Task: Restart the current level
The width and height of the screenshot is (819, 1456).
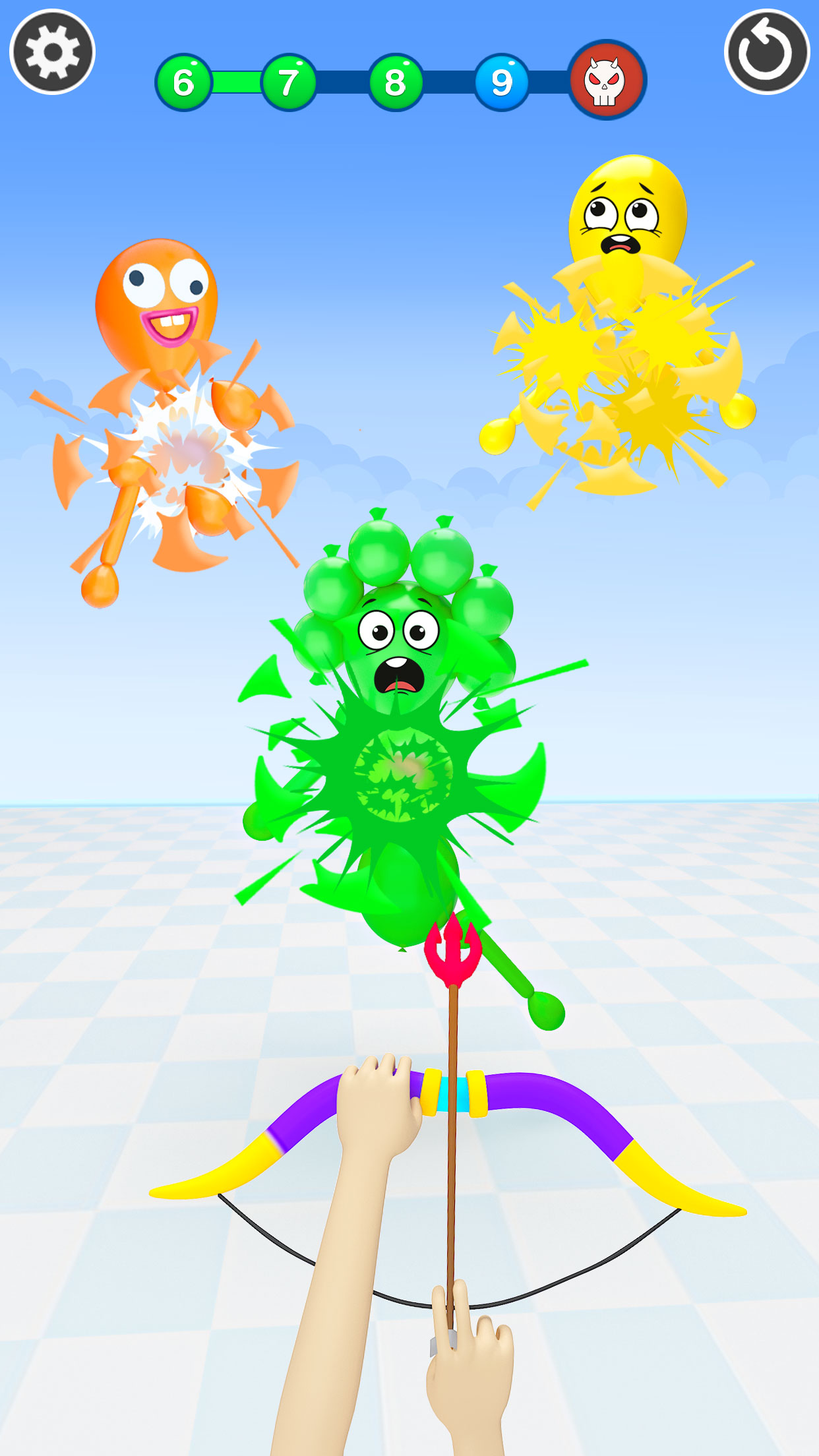Action: click(x=766, y=52)
